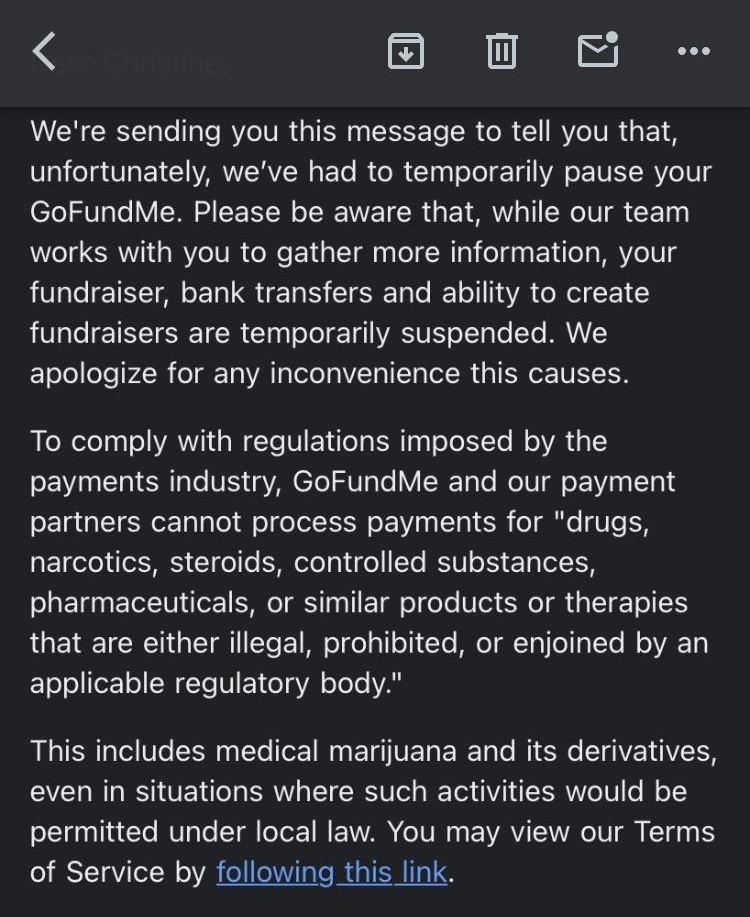
Task: Archive this GoFundMe email
Action: click(405, 51)
